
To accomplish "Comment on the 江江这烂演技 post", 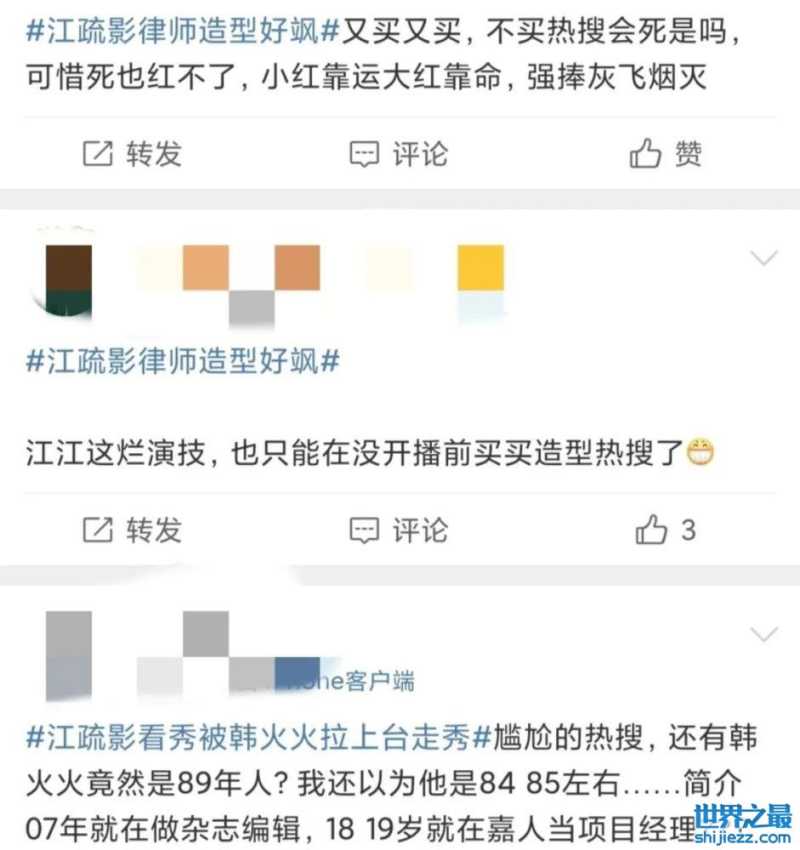I will (x=398, y=530).
